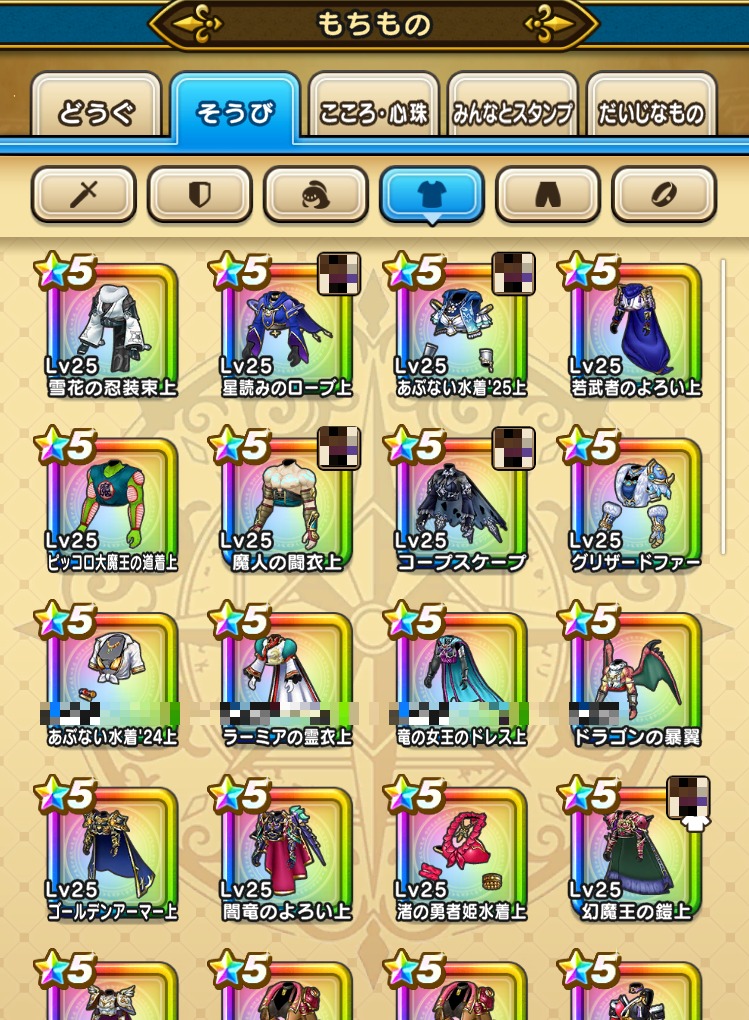The width and height of the screenshot is (749, 1020).
Task: Filter equipment by weapon sword icon
Action: [83, 194]
